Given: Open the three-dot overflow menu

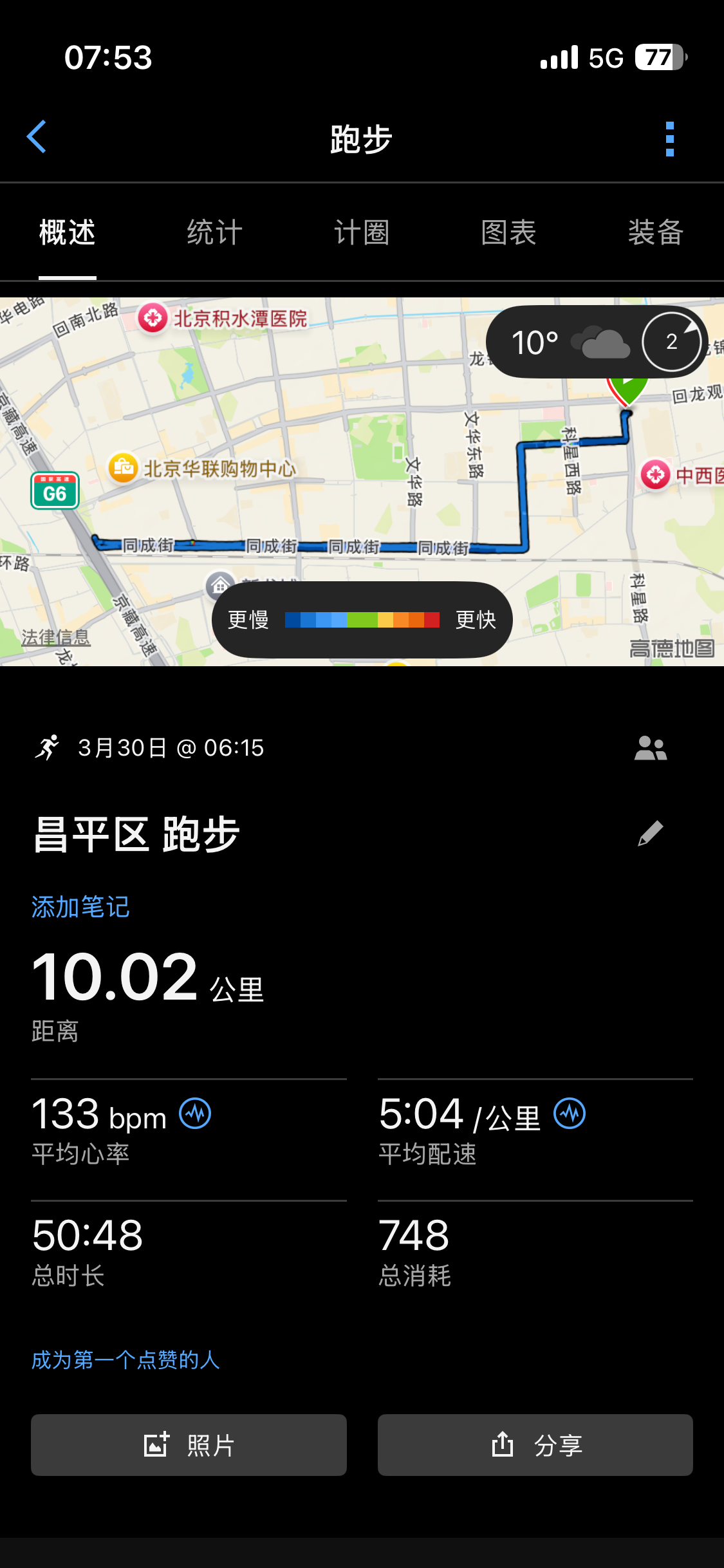Looking at the screenshot, I should 670,138.
